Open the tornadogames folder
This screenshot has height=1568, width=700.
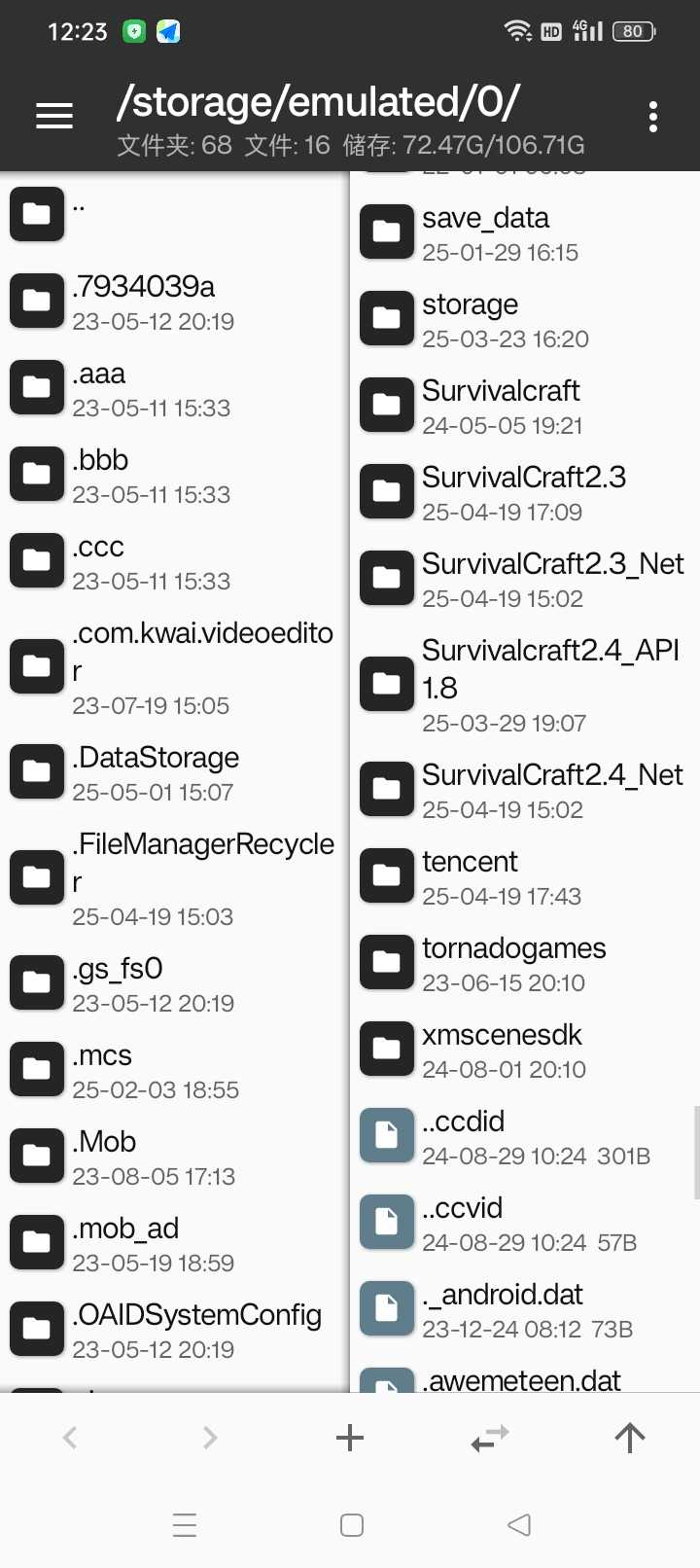(x=525, y=963)
